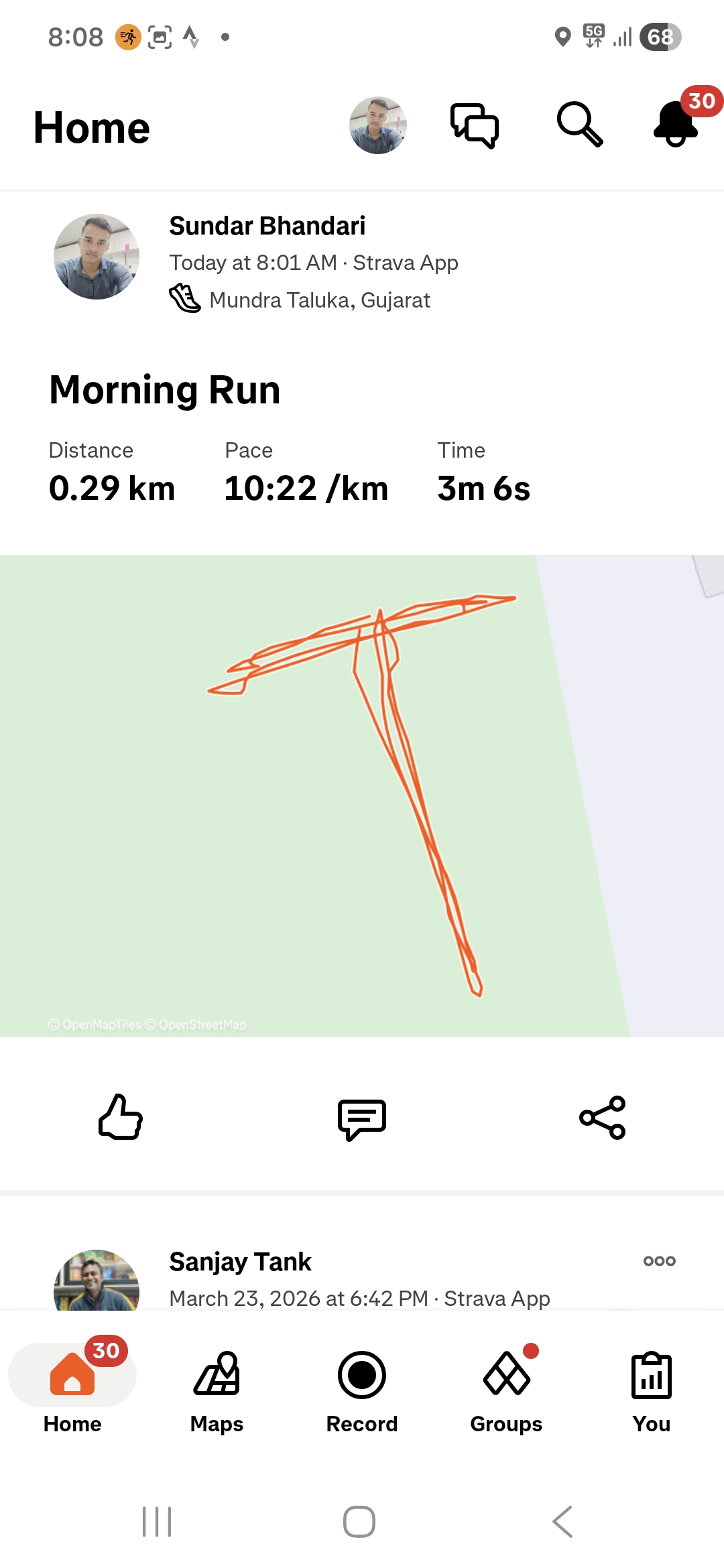Open the You tab
The height and width of the screenshot is (1568, 724).
[x=651, y=1391]
